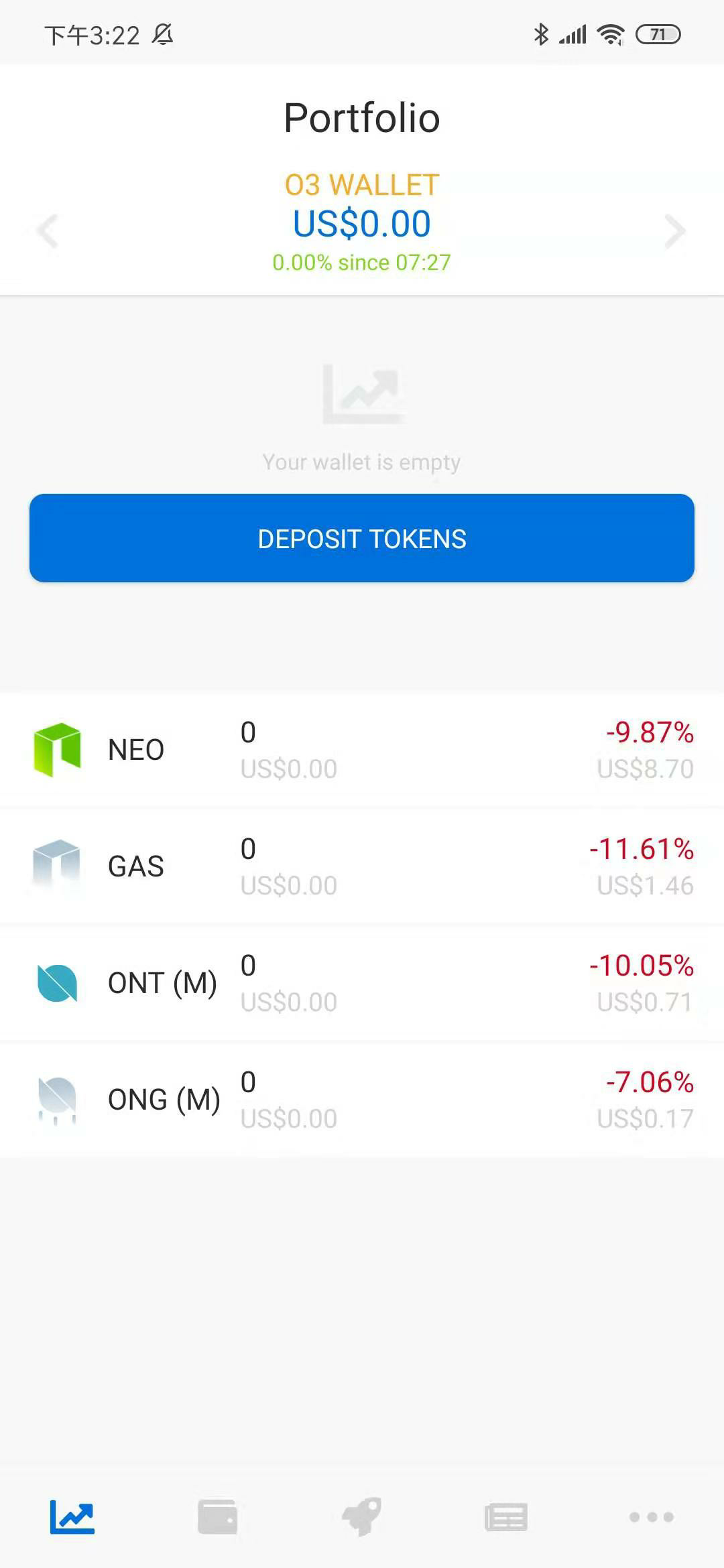Tap the 0.00% since 07:27 text

(362, 262)
